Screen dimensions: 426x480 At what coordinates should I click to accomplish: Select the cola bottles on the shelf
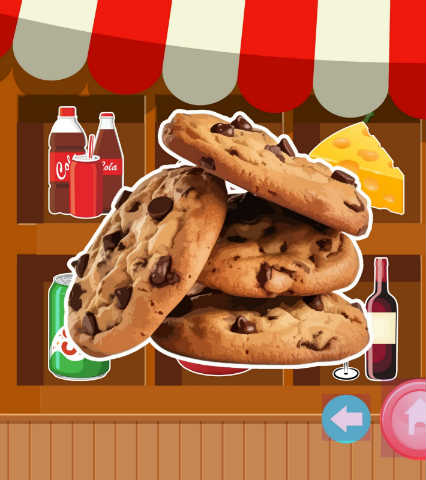(86, 162)
